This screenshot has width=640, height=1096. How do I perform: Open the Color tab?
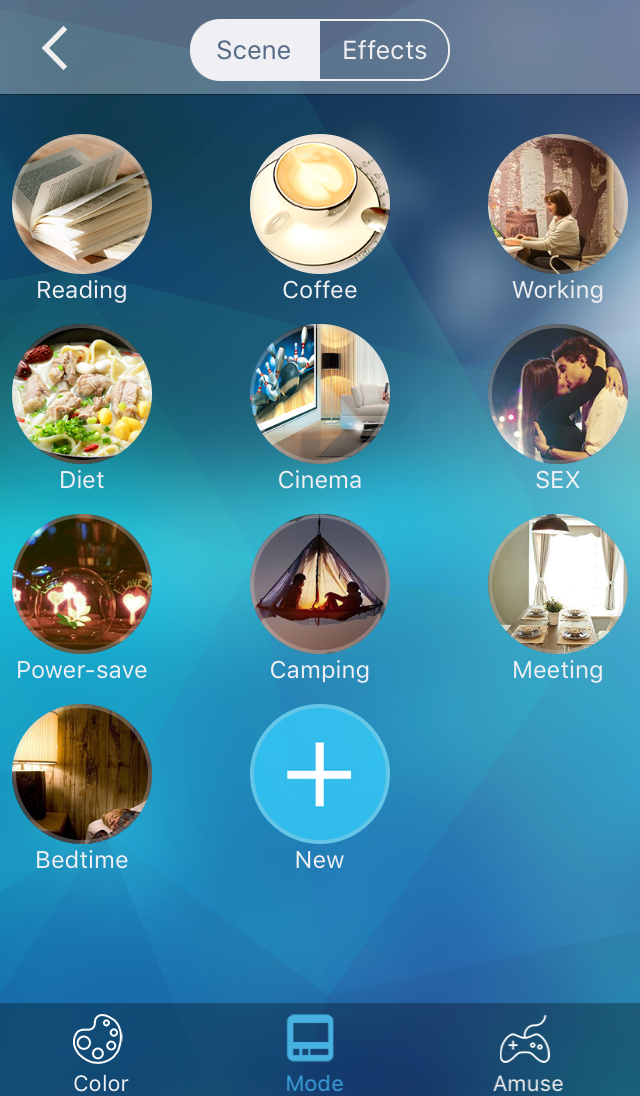100,1052
